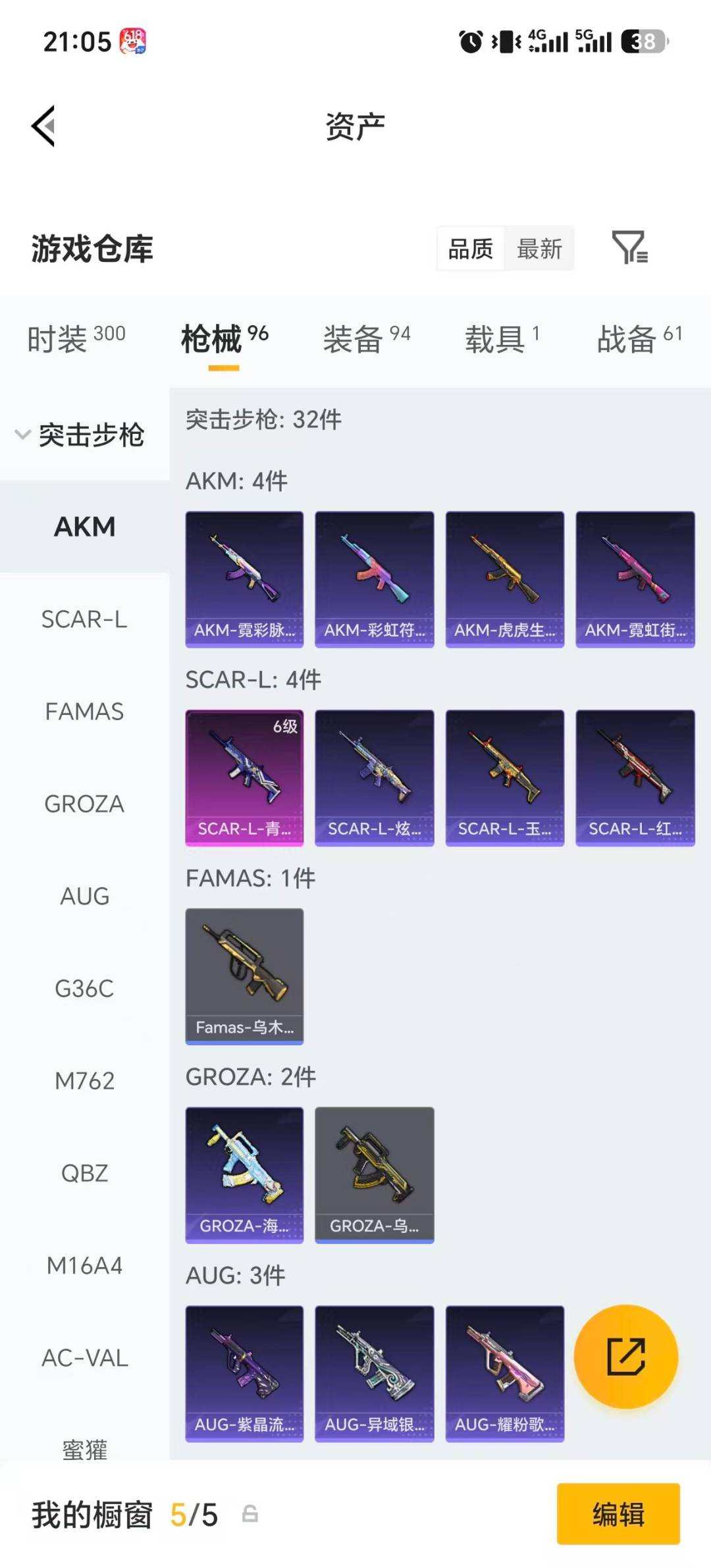
Task: Sort the warehouse by 最新
Action: pos(539,249)
